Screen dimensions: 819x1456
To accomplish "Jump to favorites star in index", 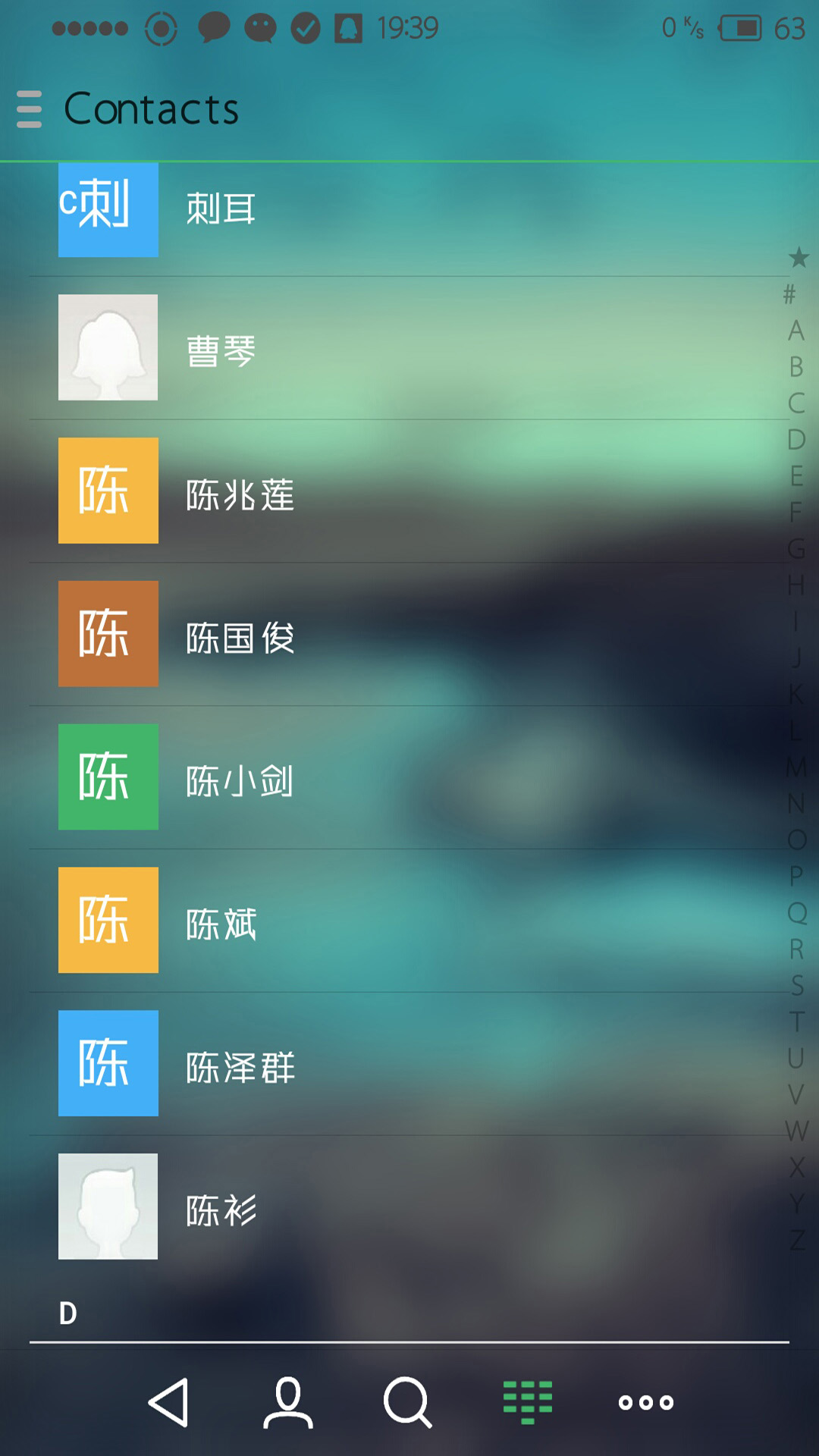I will click(798, 258).
